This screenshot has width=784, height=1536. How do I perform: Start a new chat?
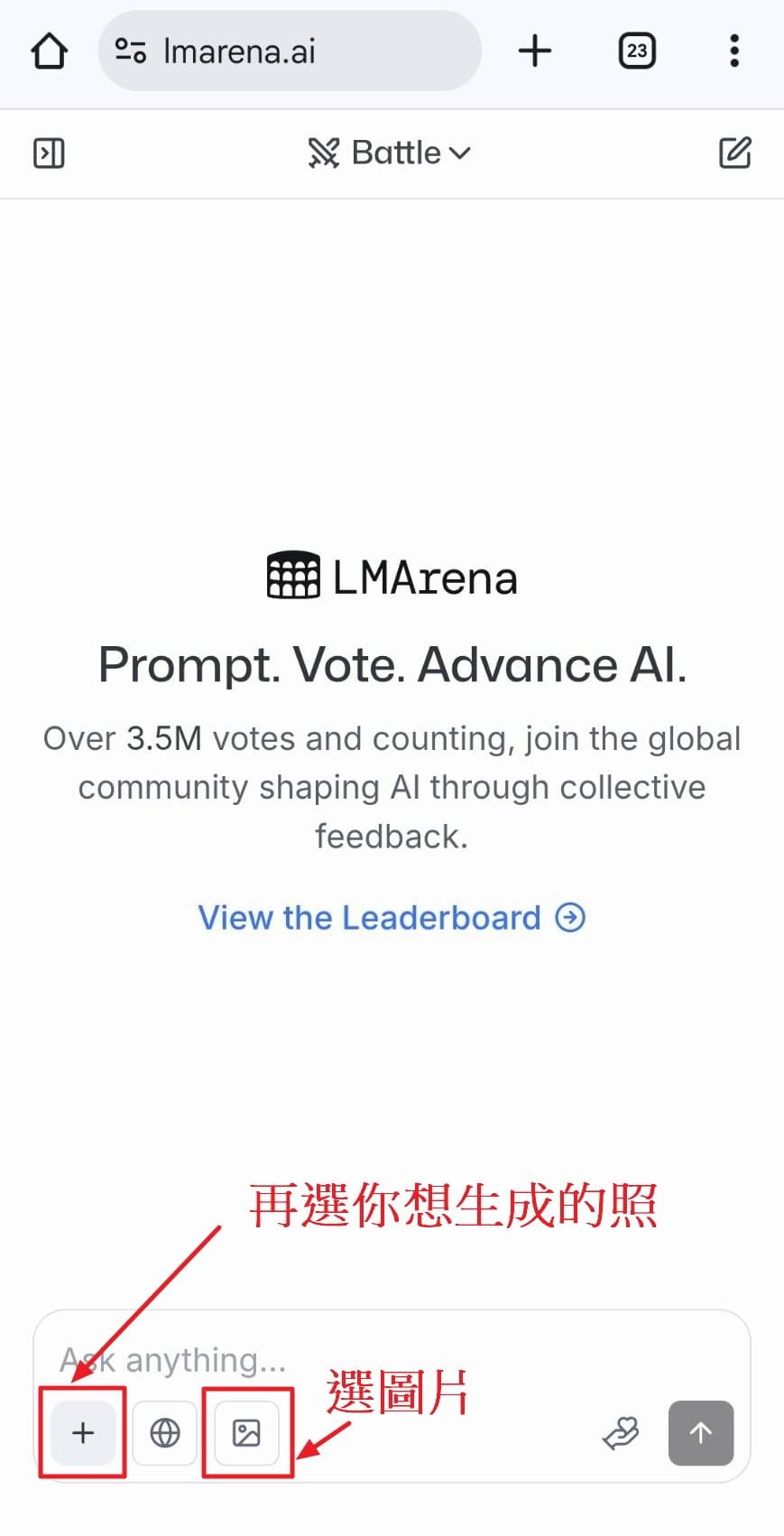(x=734, y=153)
